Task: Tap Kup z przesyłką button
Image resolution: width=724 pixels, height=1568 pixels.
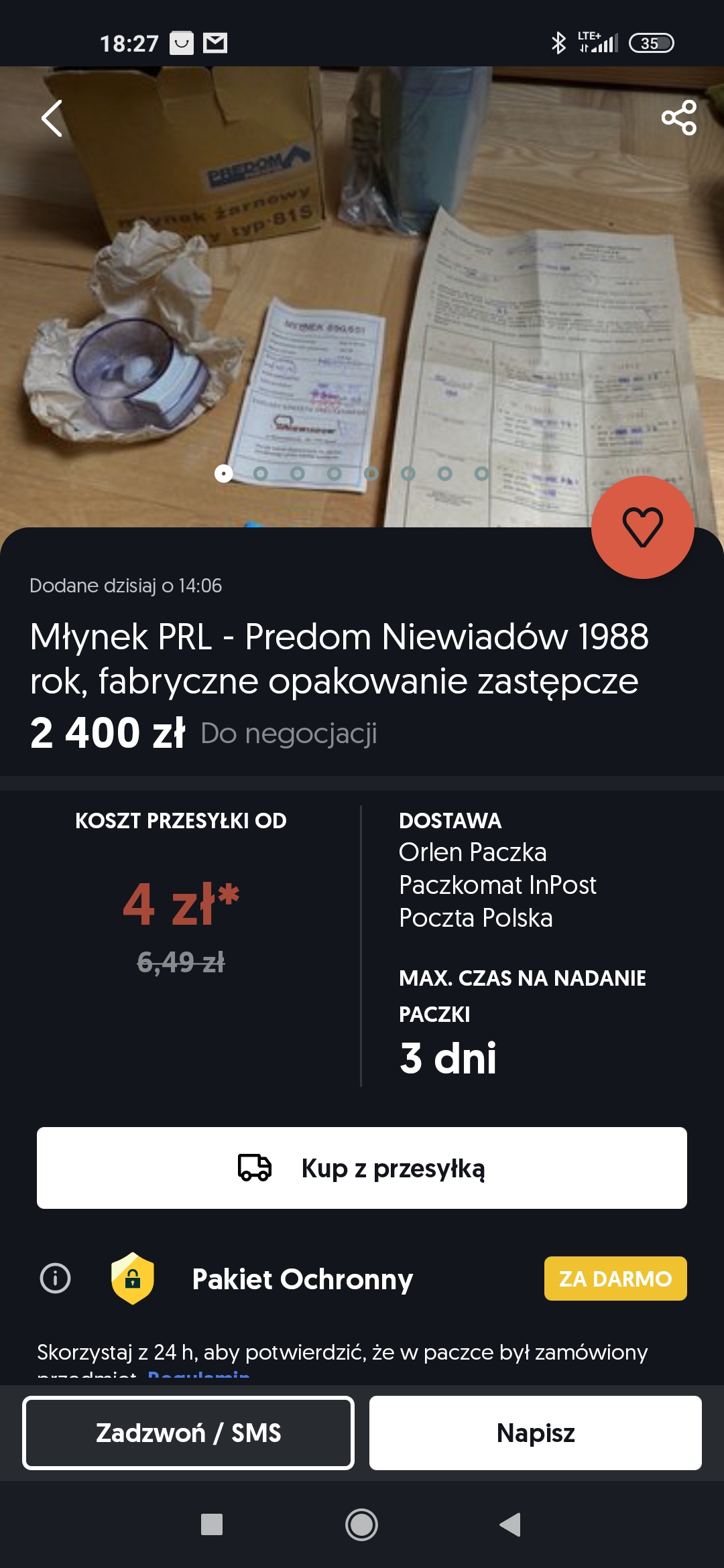Action: coord(362,1168)
